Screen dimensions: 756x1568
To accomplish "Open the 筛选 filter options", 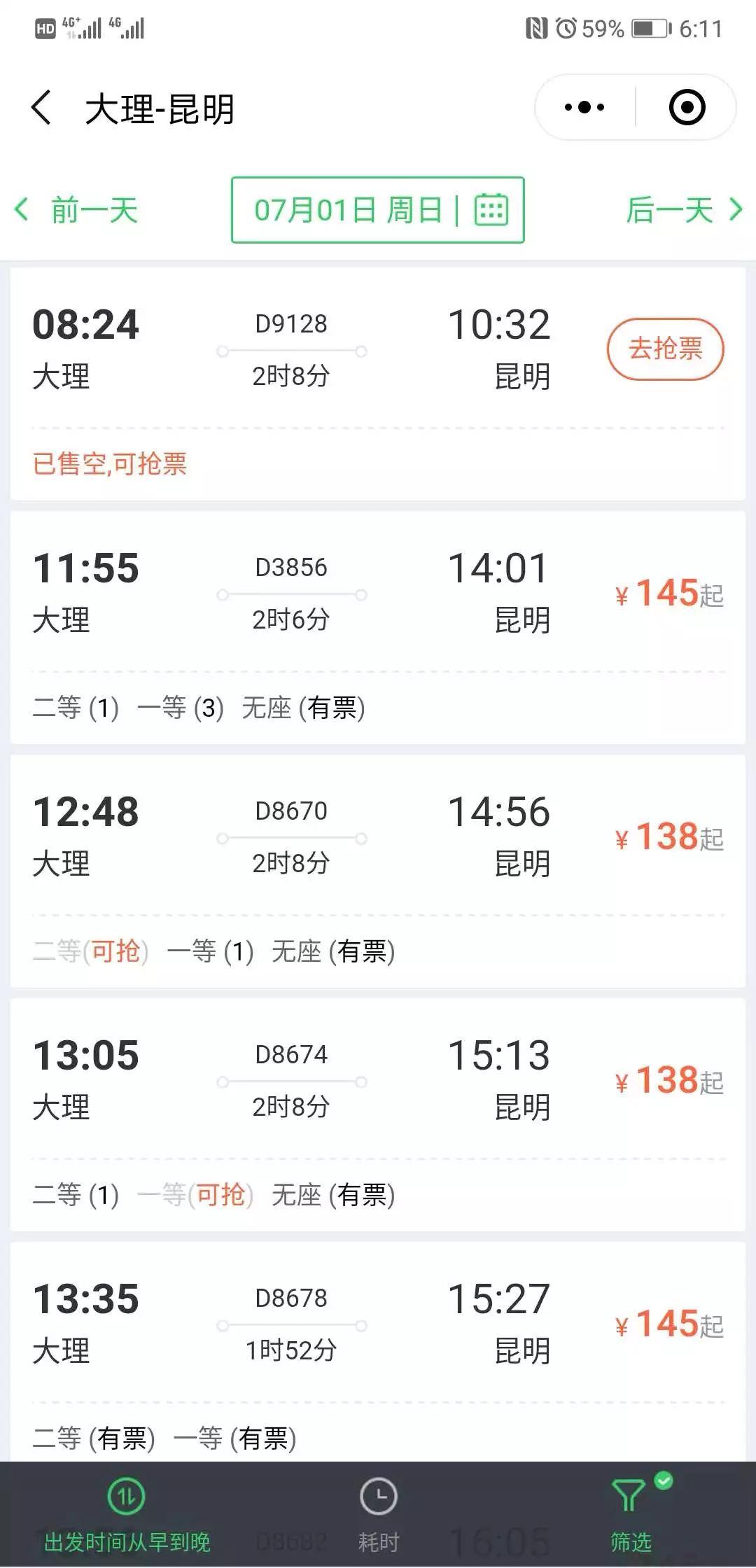I will 631,1516.
